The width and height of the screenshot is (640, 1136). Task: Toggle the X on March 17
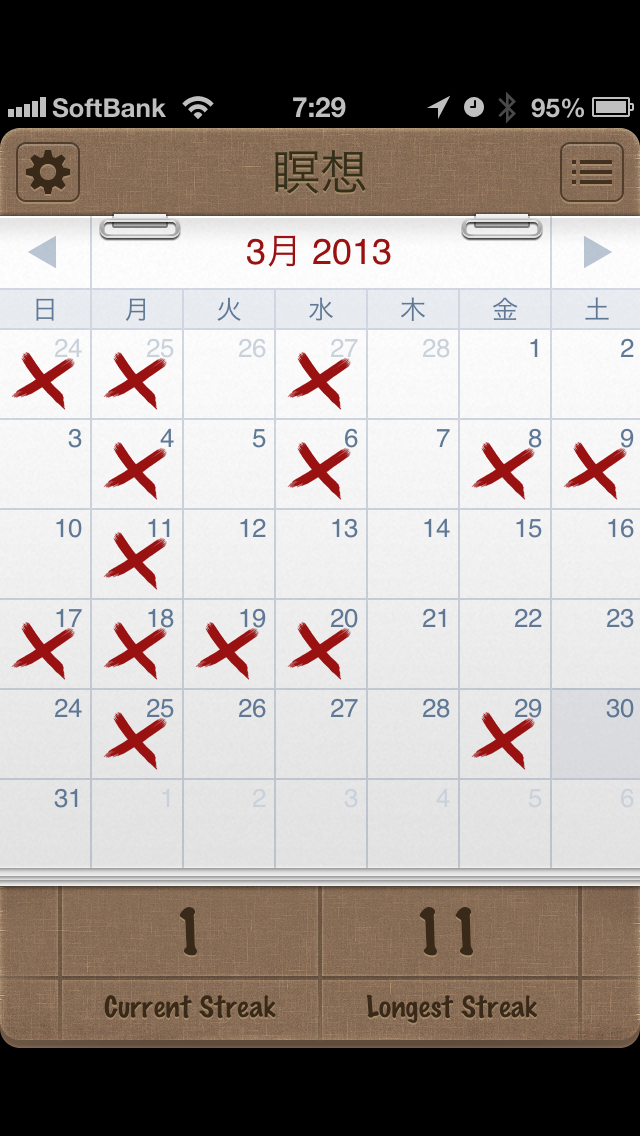click(x=45, y=644)
